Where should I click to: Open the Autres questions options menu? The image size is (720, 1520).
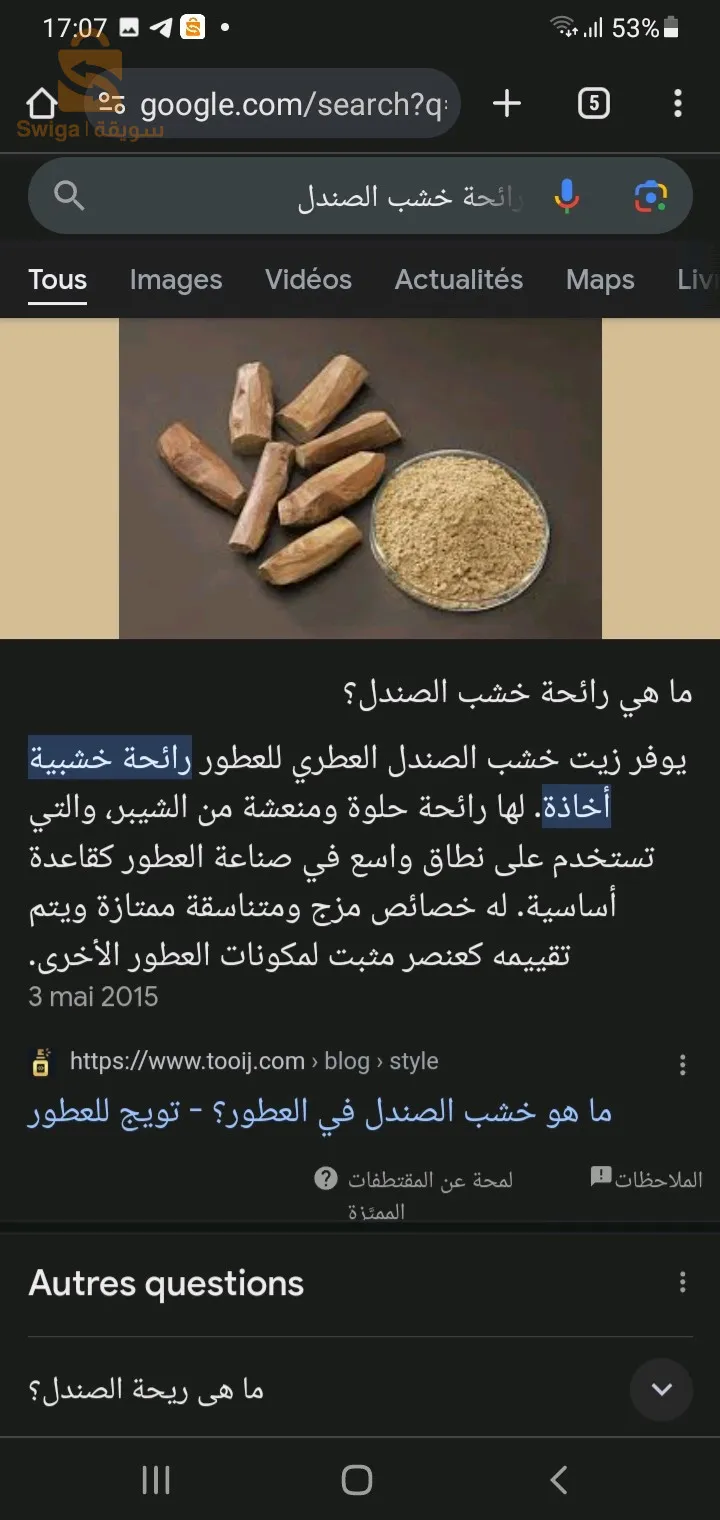click(682, 1283)
